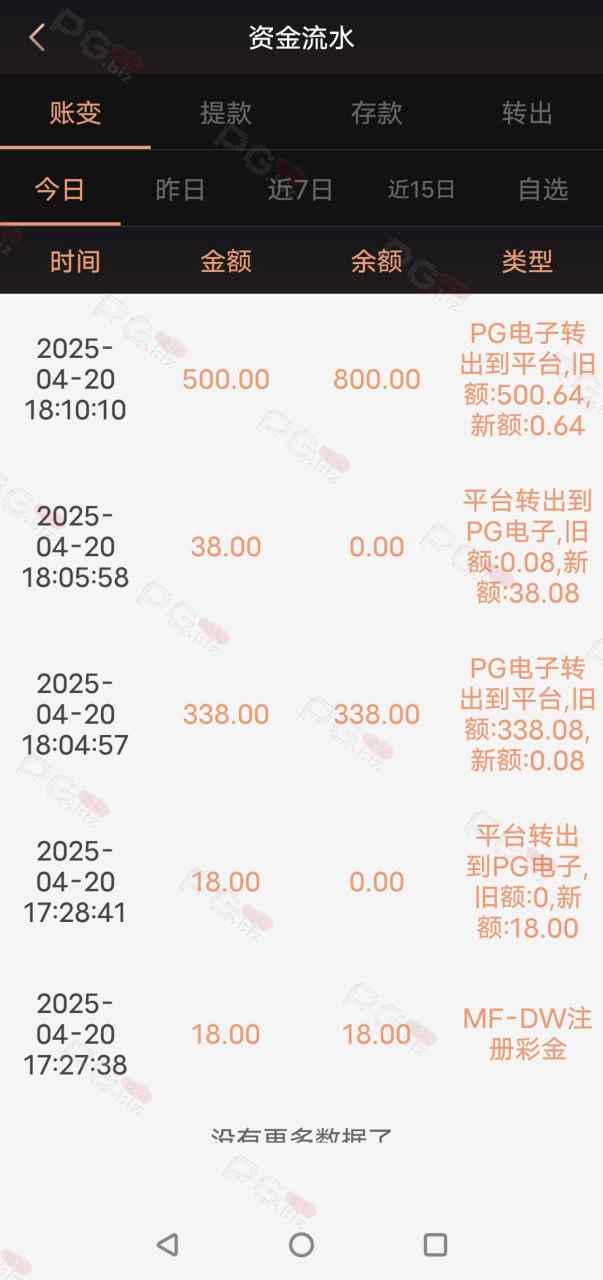Screen dimensions: 603x1280
Task: Filter records by 近7日
Action: click(301, 189)
